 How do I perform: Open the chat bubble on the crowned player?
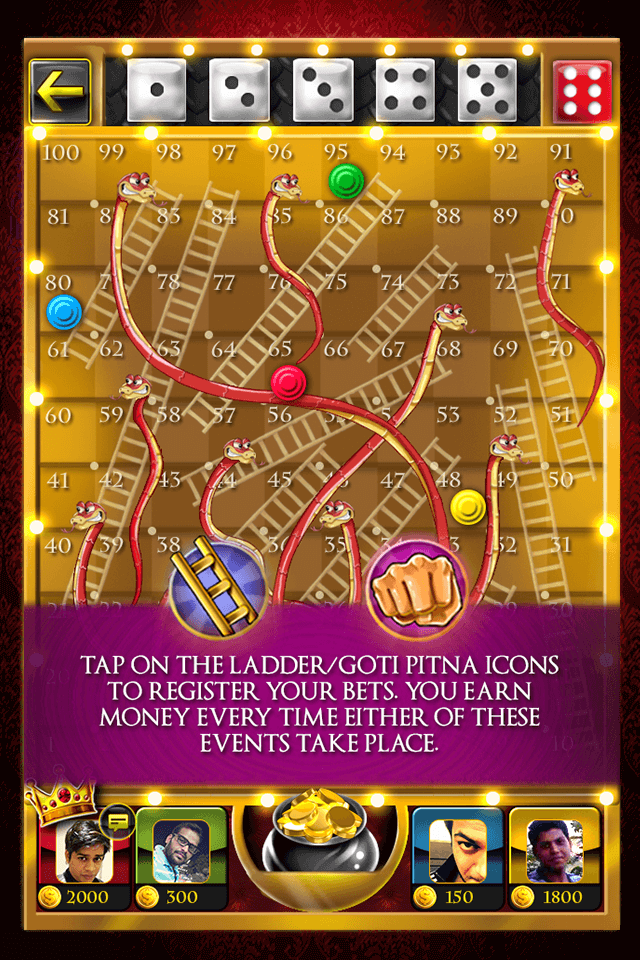tap(119, 821)
